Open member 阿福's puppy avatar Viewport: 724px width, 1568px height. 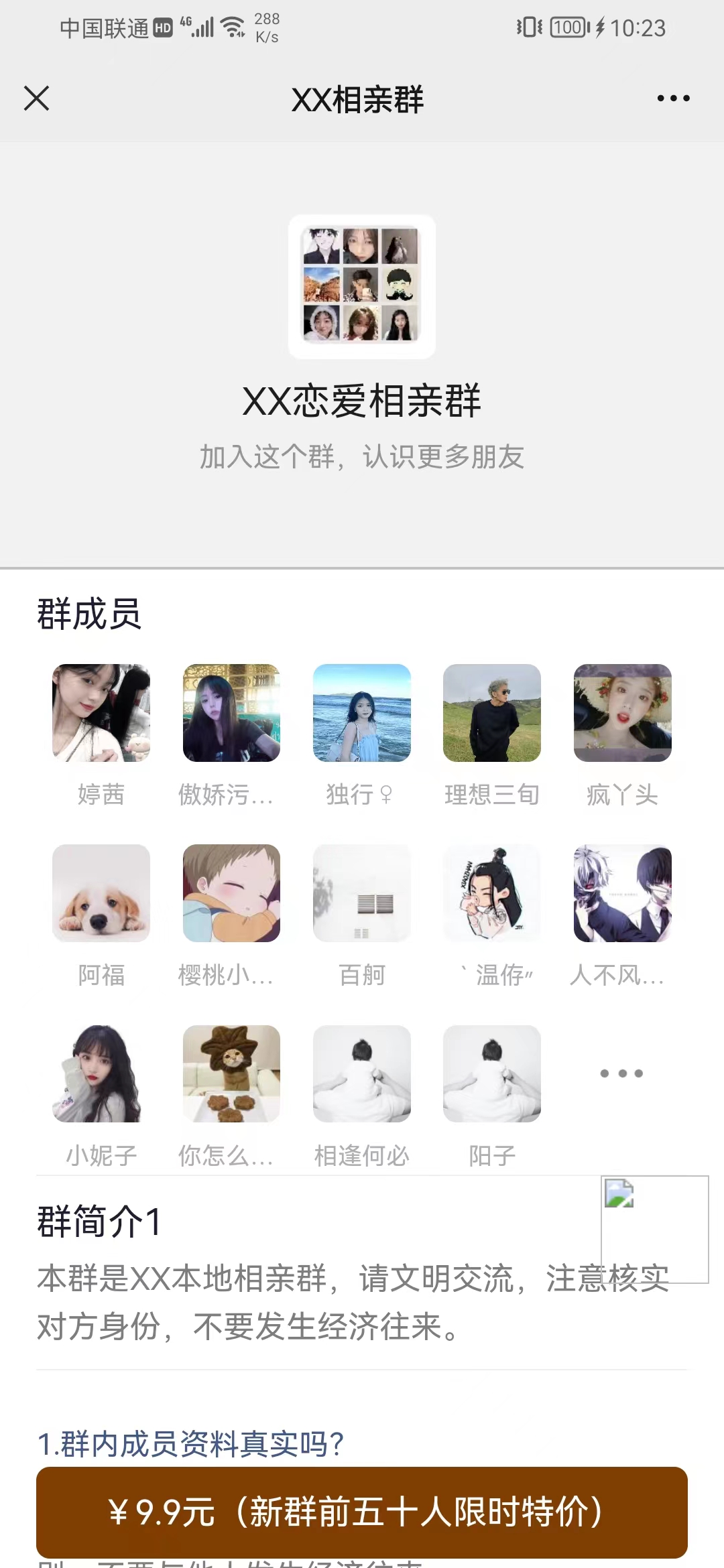coord(101,893)
